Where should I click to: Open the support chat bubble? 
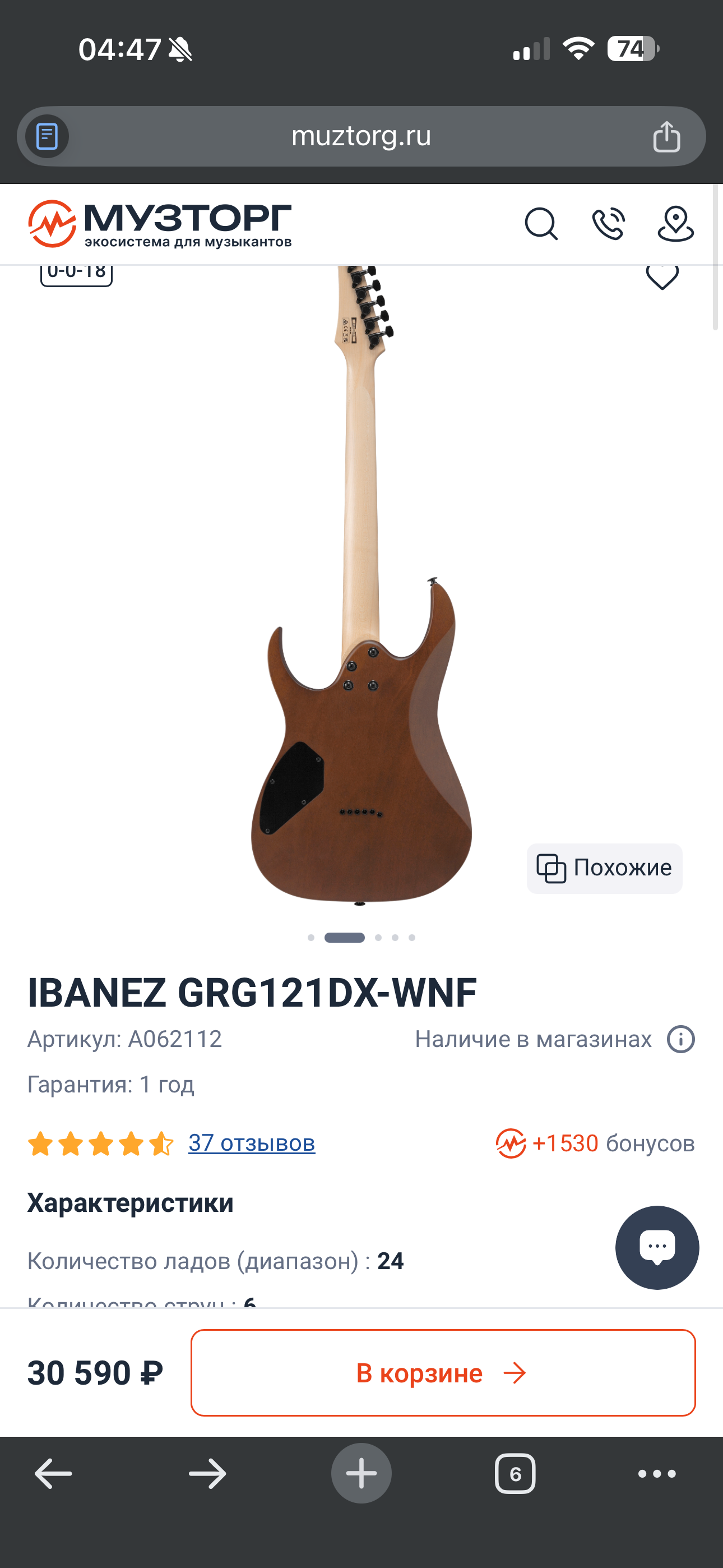pos(657,1248)
